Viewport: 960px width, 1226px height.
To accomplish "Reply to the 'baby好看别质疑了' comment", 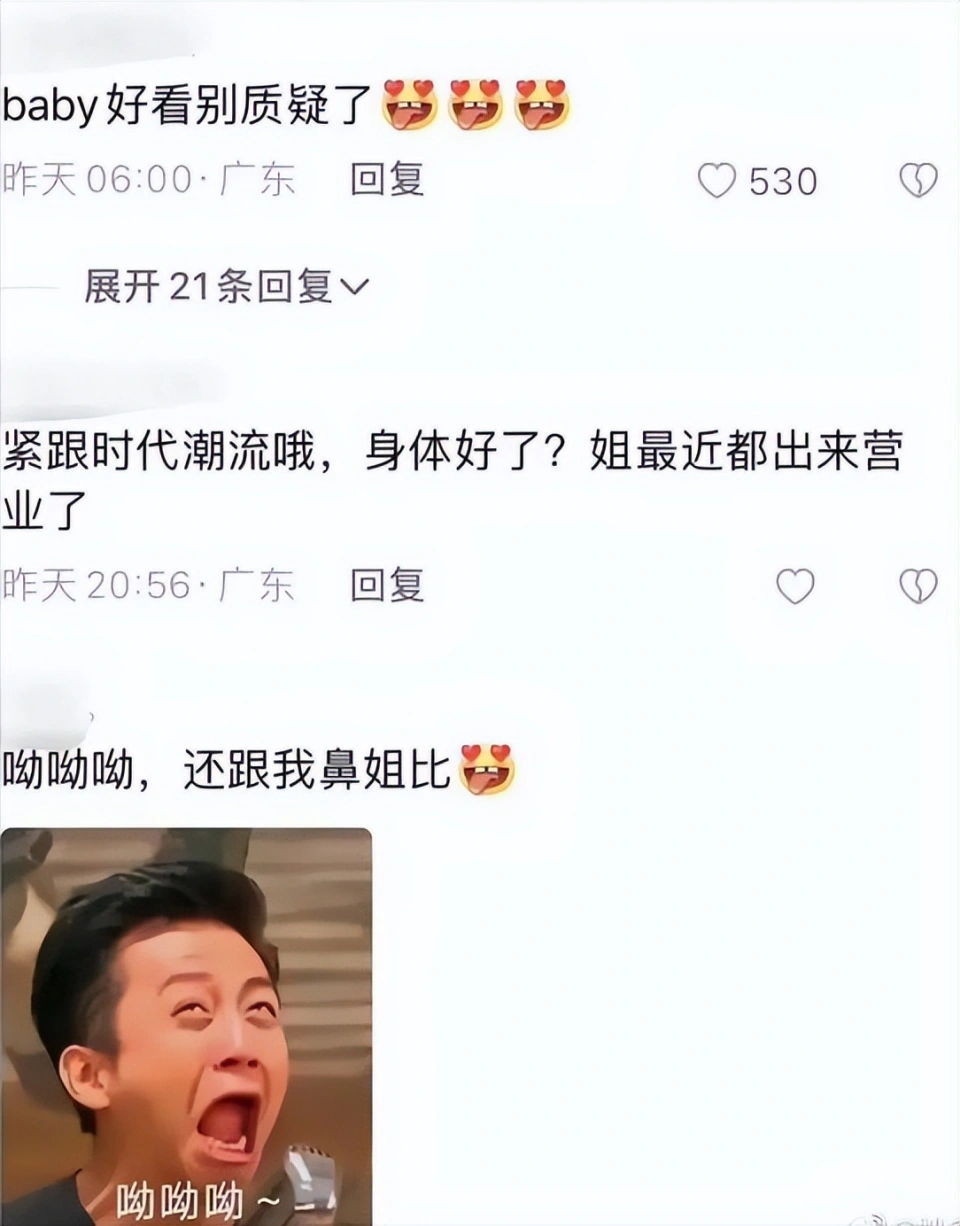I will [x=387, y=180].
